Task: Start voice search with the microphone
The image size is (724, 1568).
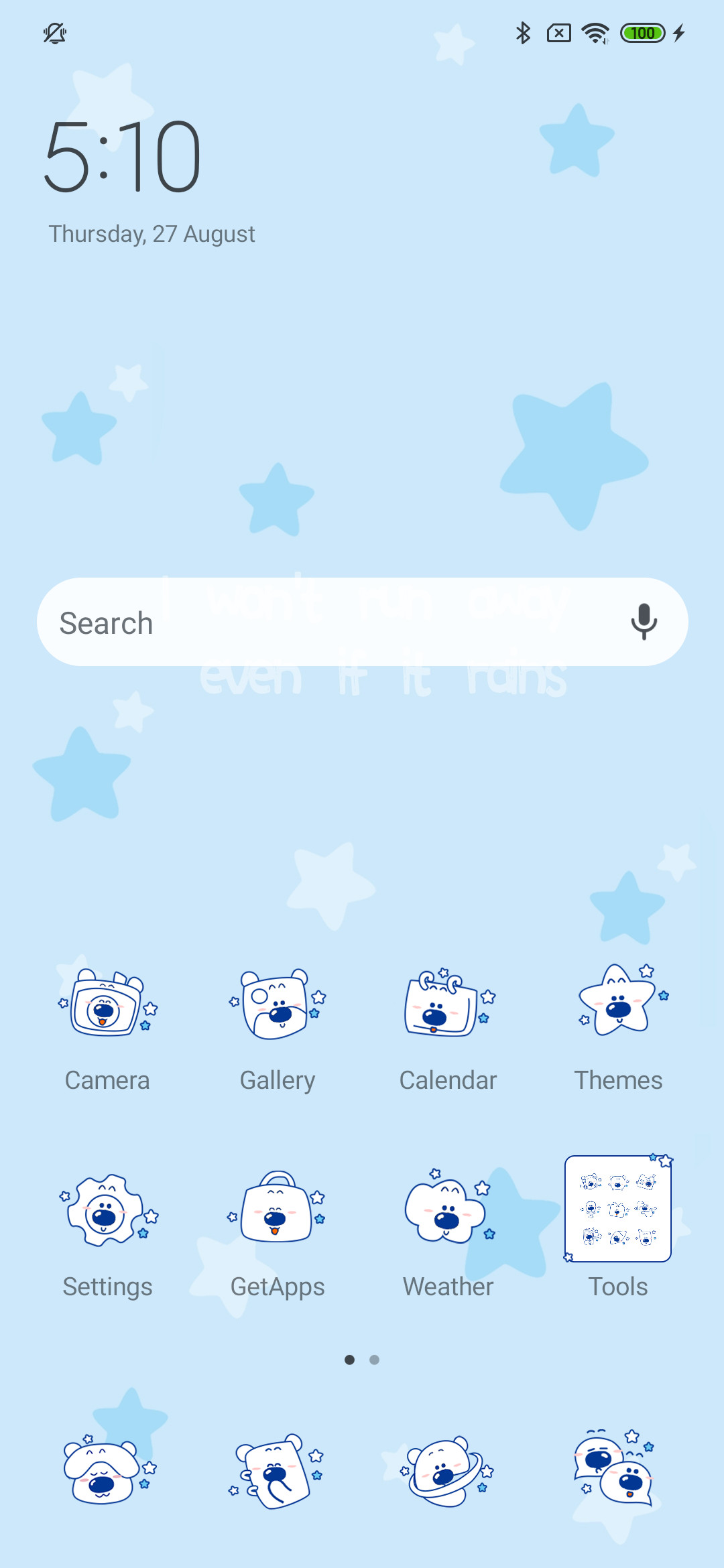Action: [644, 622]
